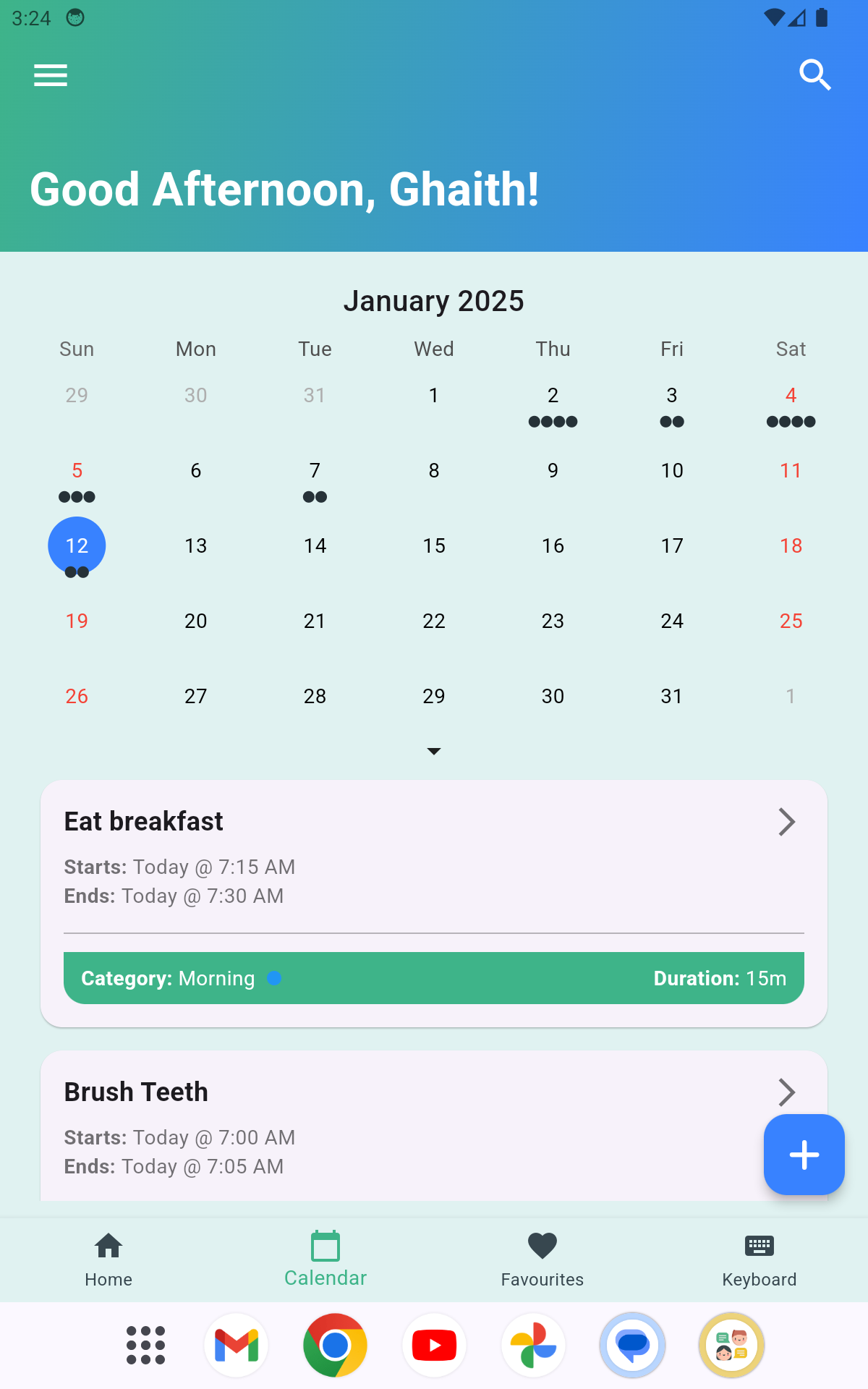
Task: Select January 31 on the calendar
Action: point(671,697)
